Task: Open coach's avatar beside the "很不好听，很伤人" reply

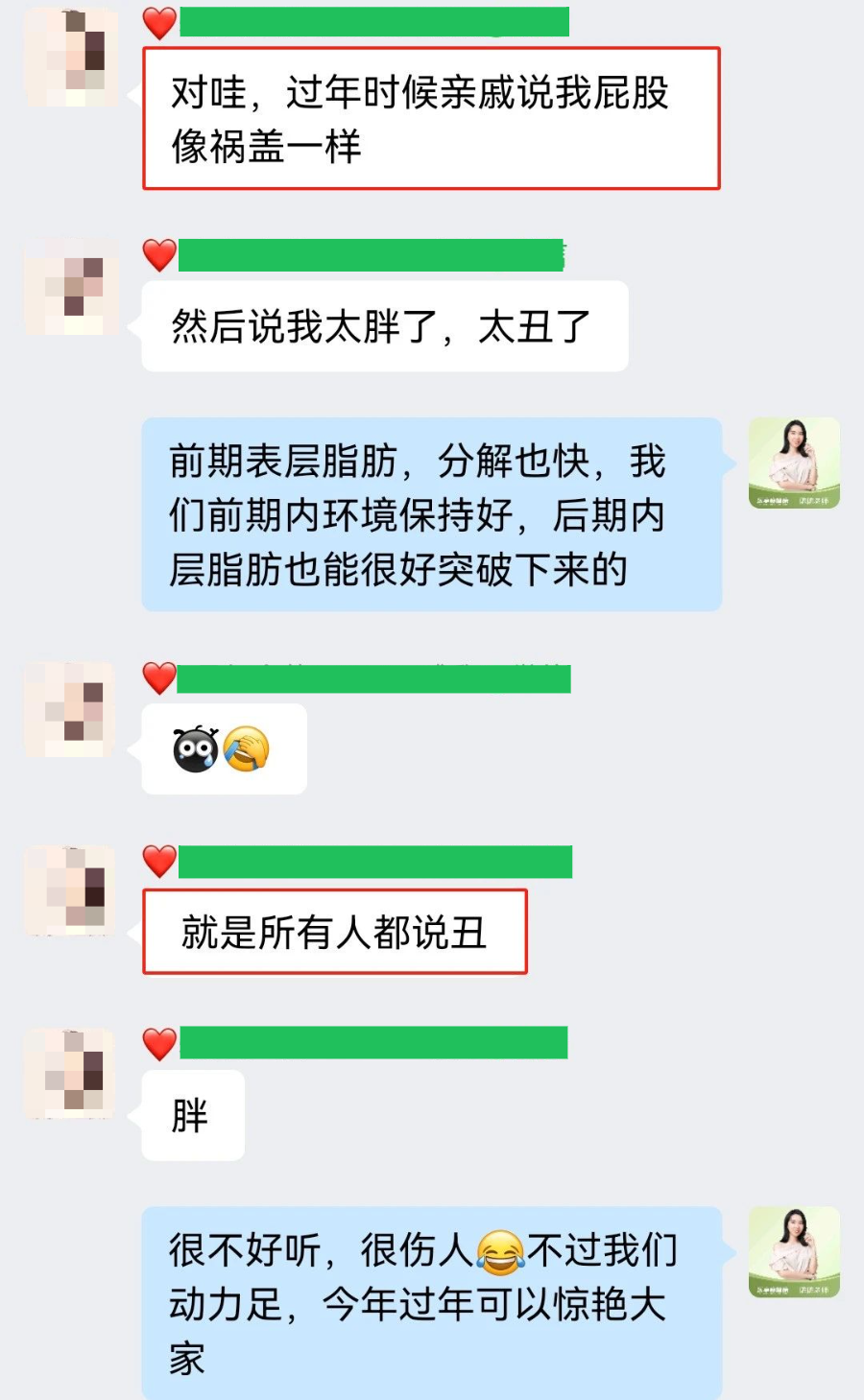Action: click(794, 1252)
